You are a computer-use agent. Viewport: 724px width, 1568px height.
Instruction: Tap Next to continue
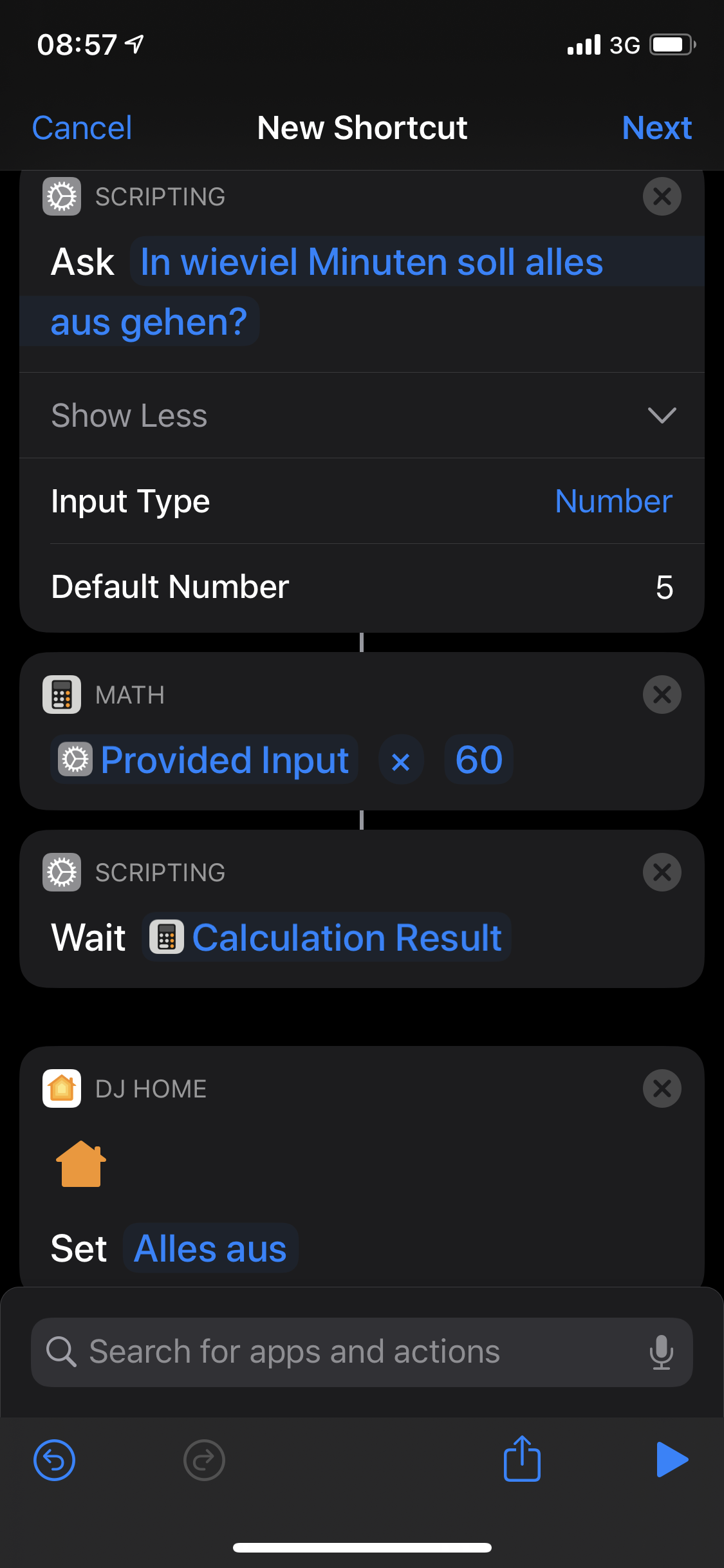point(656,128)
